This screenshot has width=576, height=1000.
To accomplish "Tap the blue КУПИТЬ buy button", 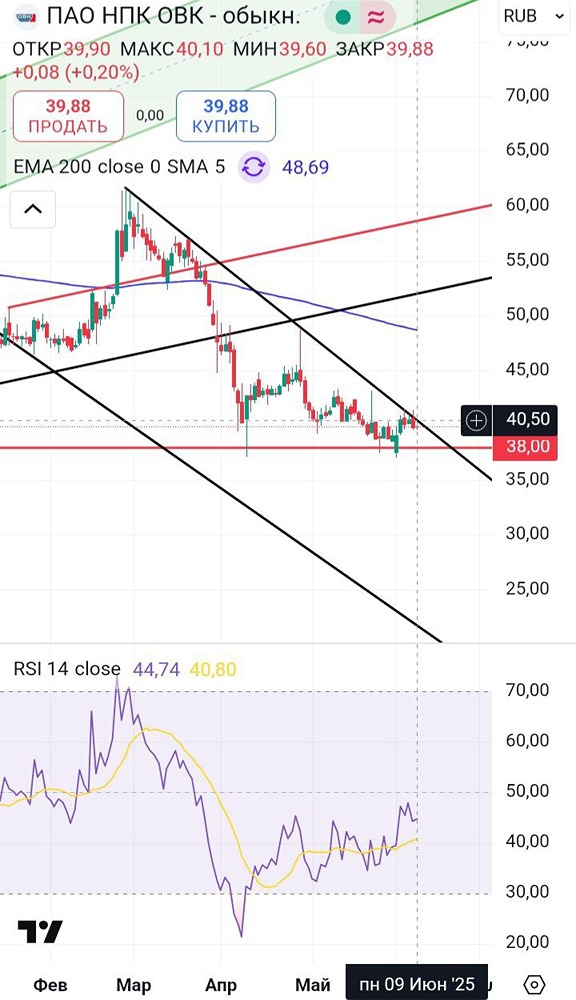I will point(226,116).
